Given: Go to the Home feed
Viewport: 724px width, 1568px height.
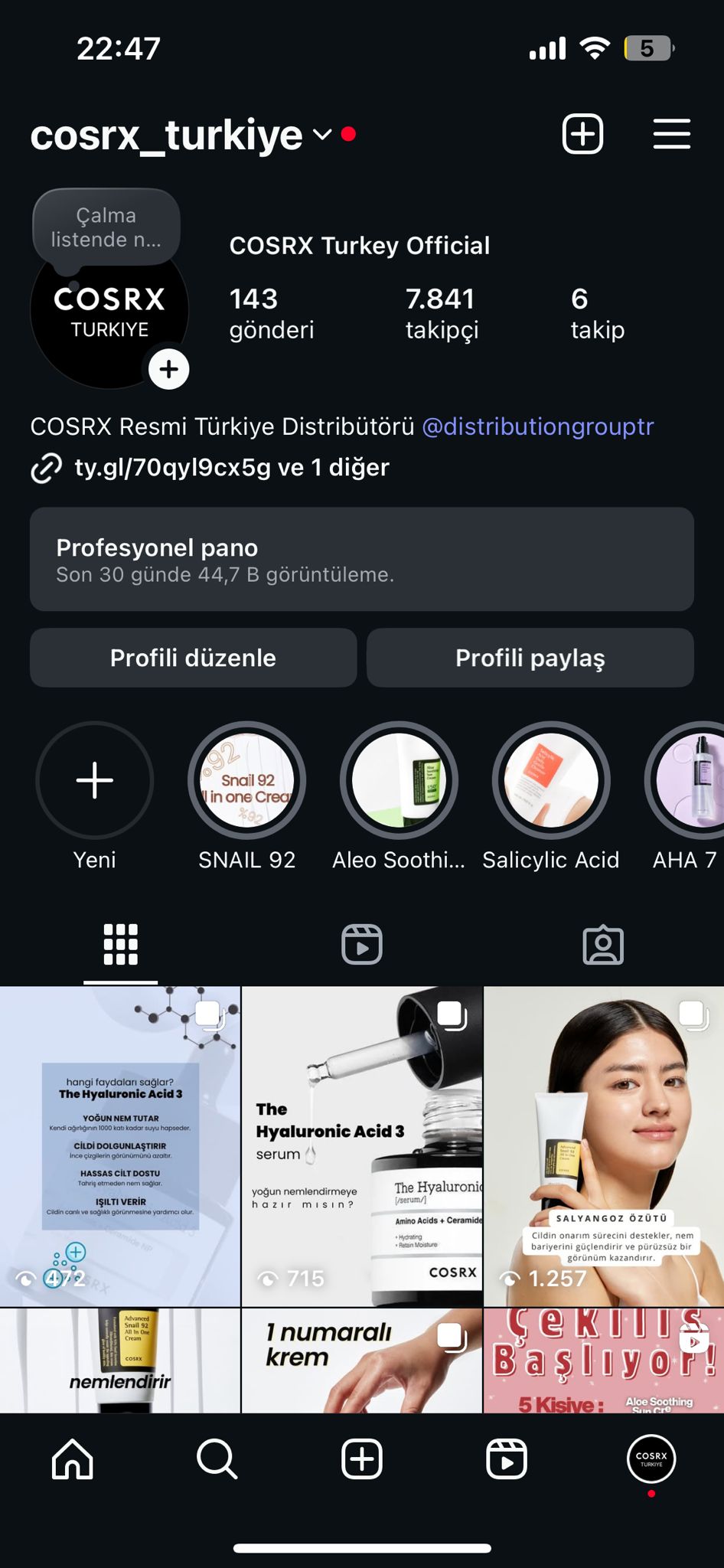Looking at the screenshot, I should (x=73, y=1459).
